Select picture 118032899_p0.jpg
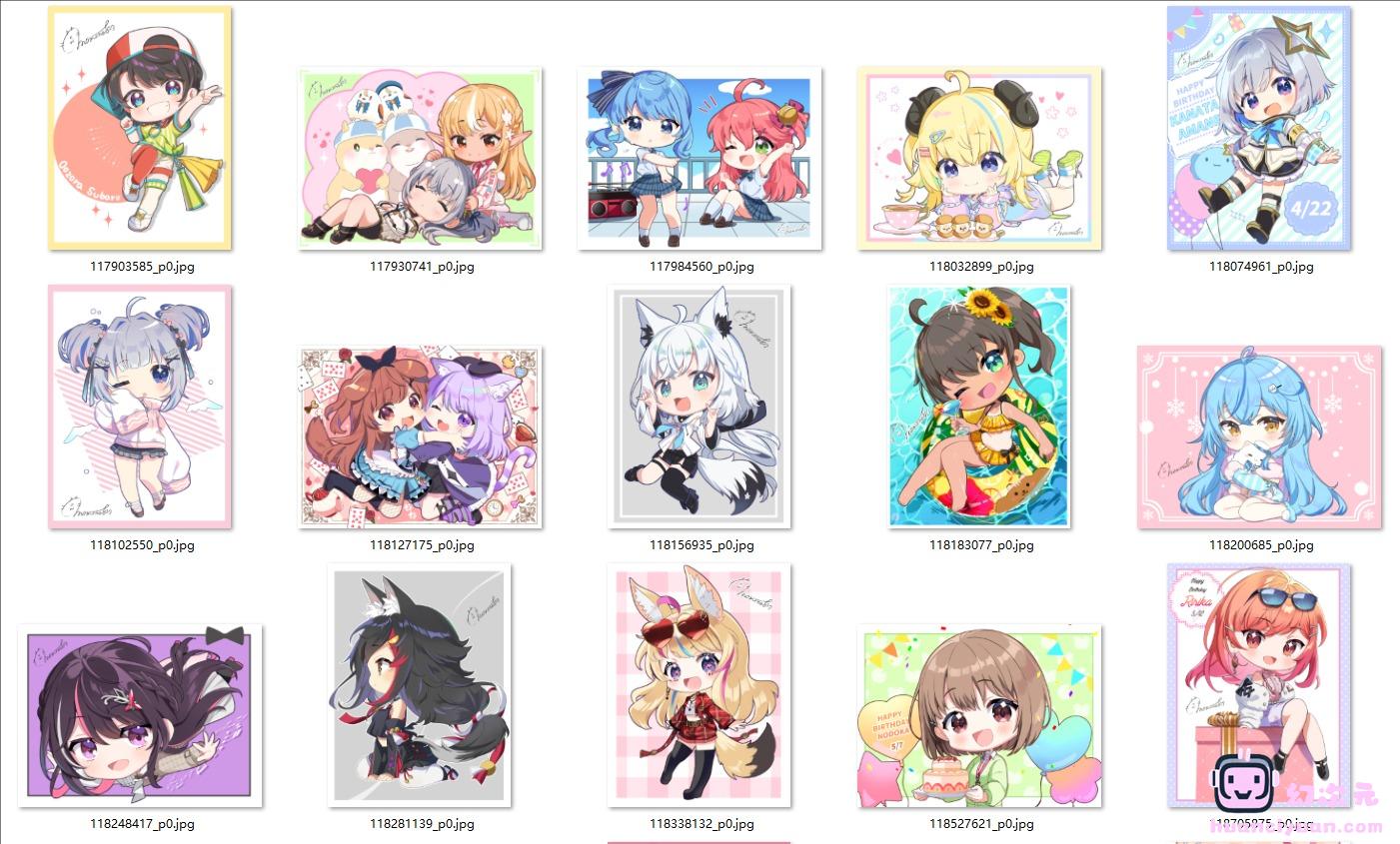Image resolution: width=1400 pixels, height=844 pixels. [979, 158]
